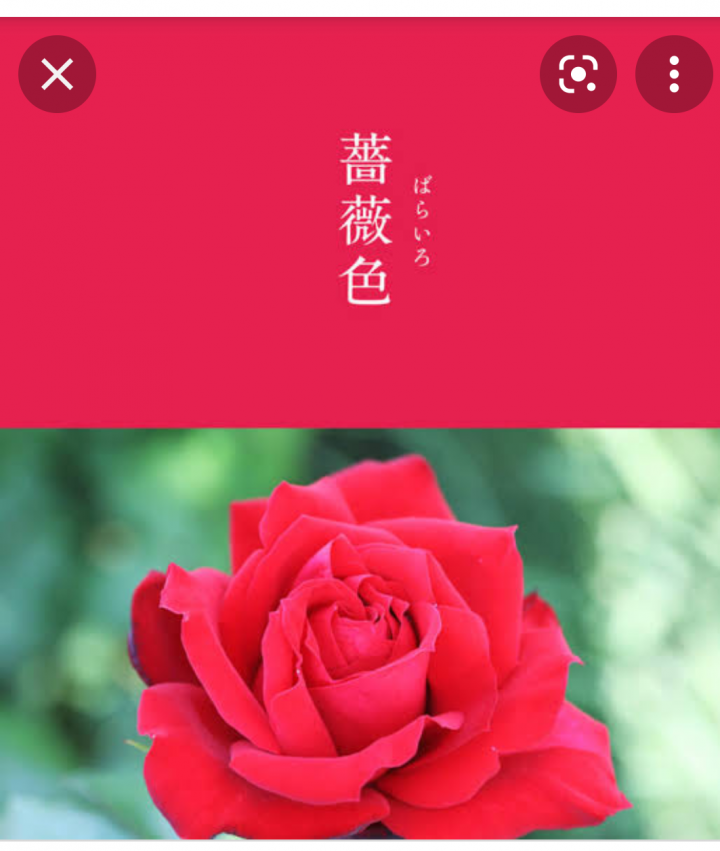This screenshot has height=851, width=720.
Task: Search this image with Lens
Action: (578, 74)
